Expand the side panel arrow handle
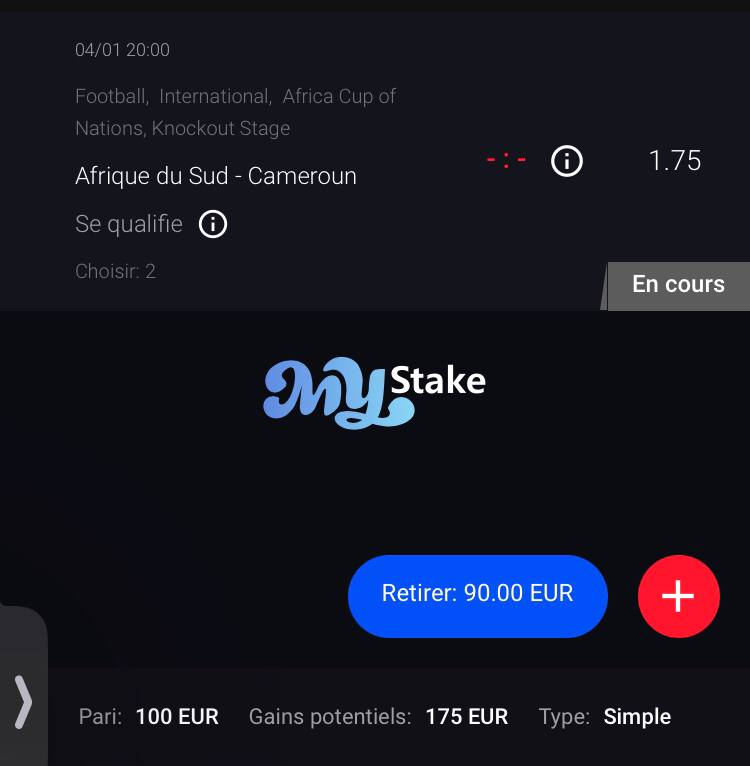Image resolution: width=750 pixels, height=766 pixels. 23,701
